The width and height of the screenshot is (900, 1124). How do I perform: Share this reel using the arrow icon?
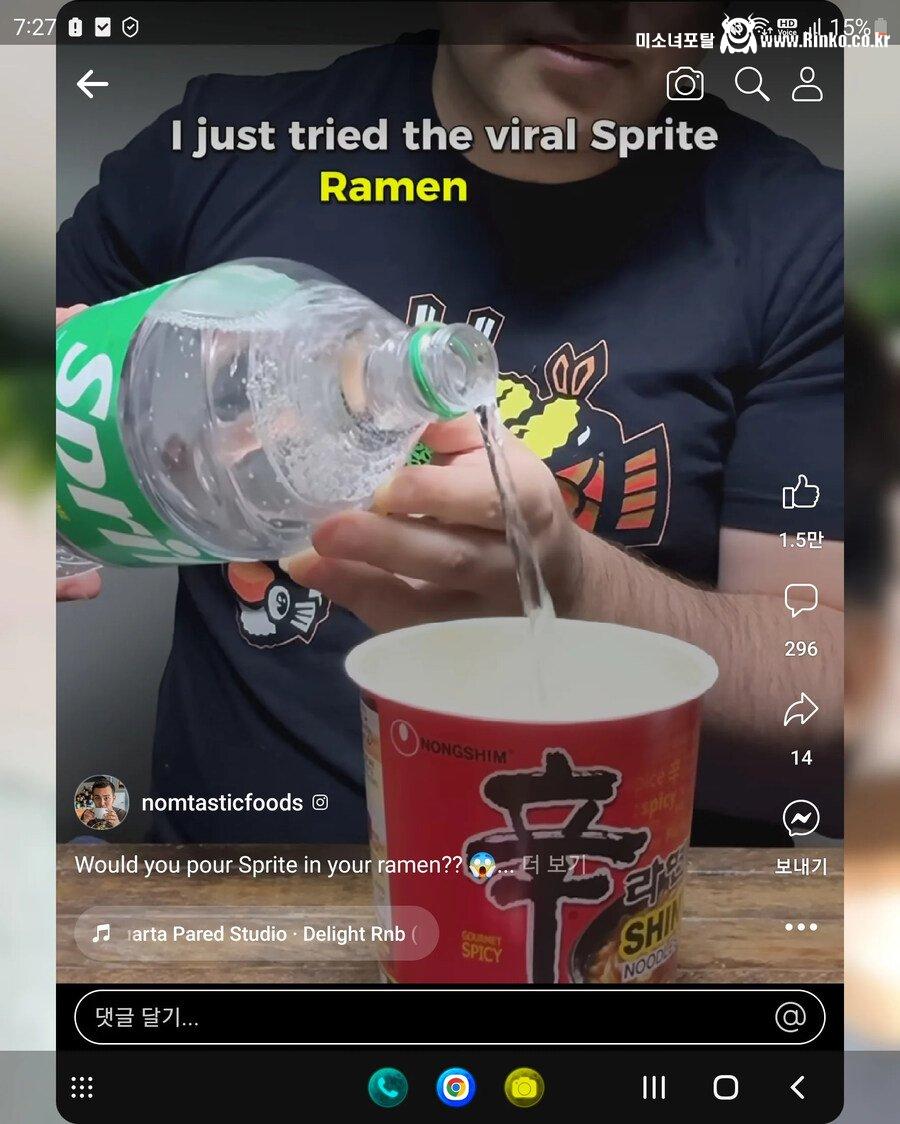(x=801, y=711)
